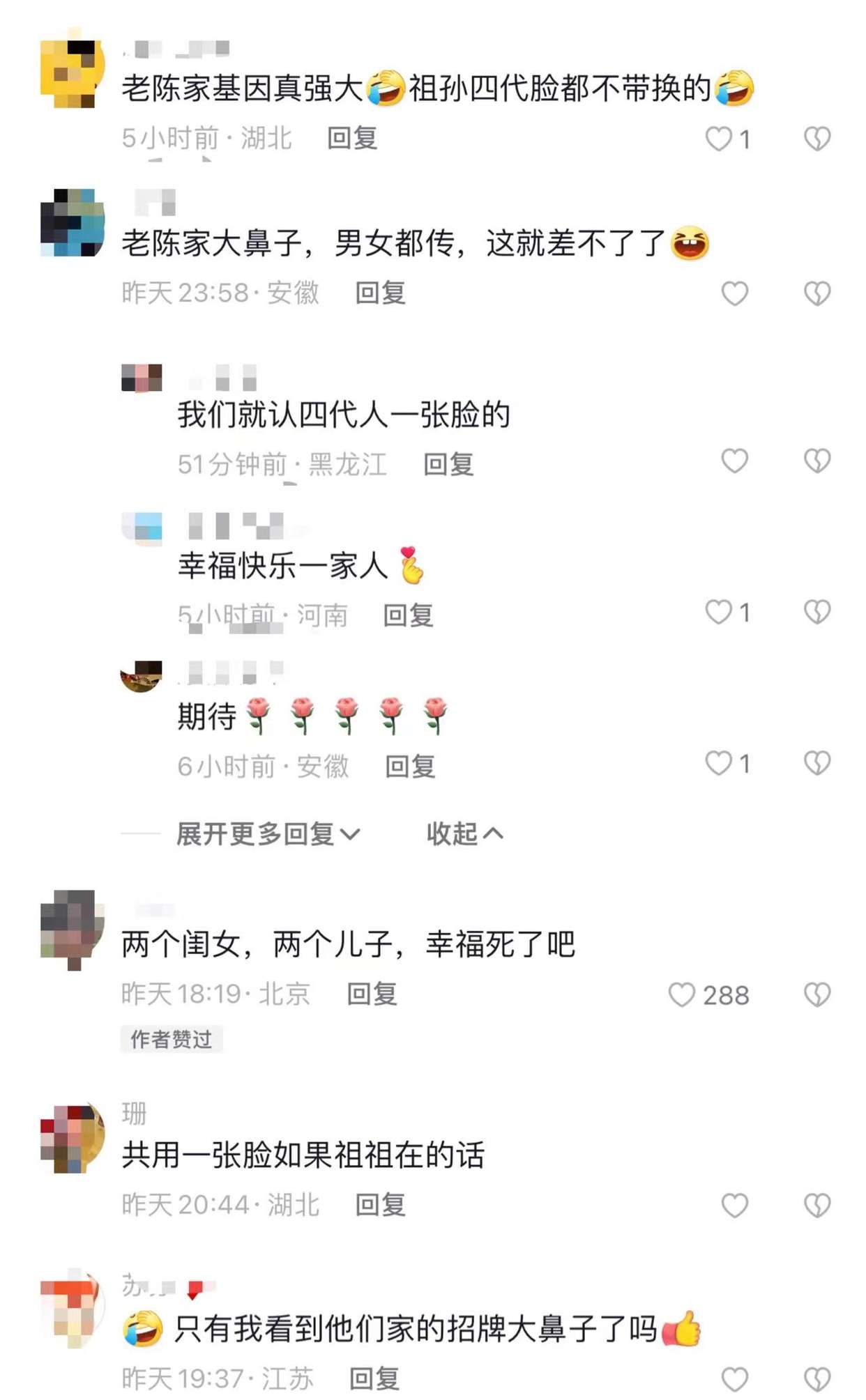Viewport: 866px width, 1400px height.
Task: Reply to the 招牌大鼻子 comment
Action: (374, 1378)
